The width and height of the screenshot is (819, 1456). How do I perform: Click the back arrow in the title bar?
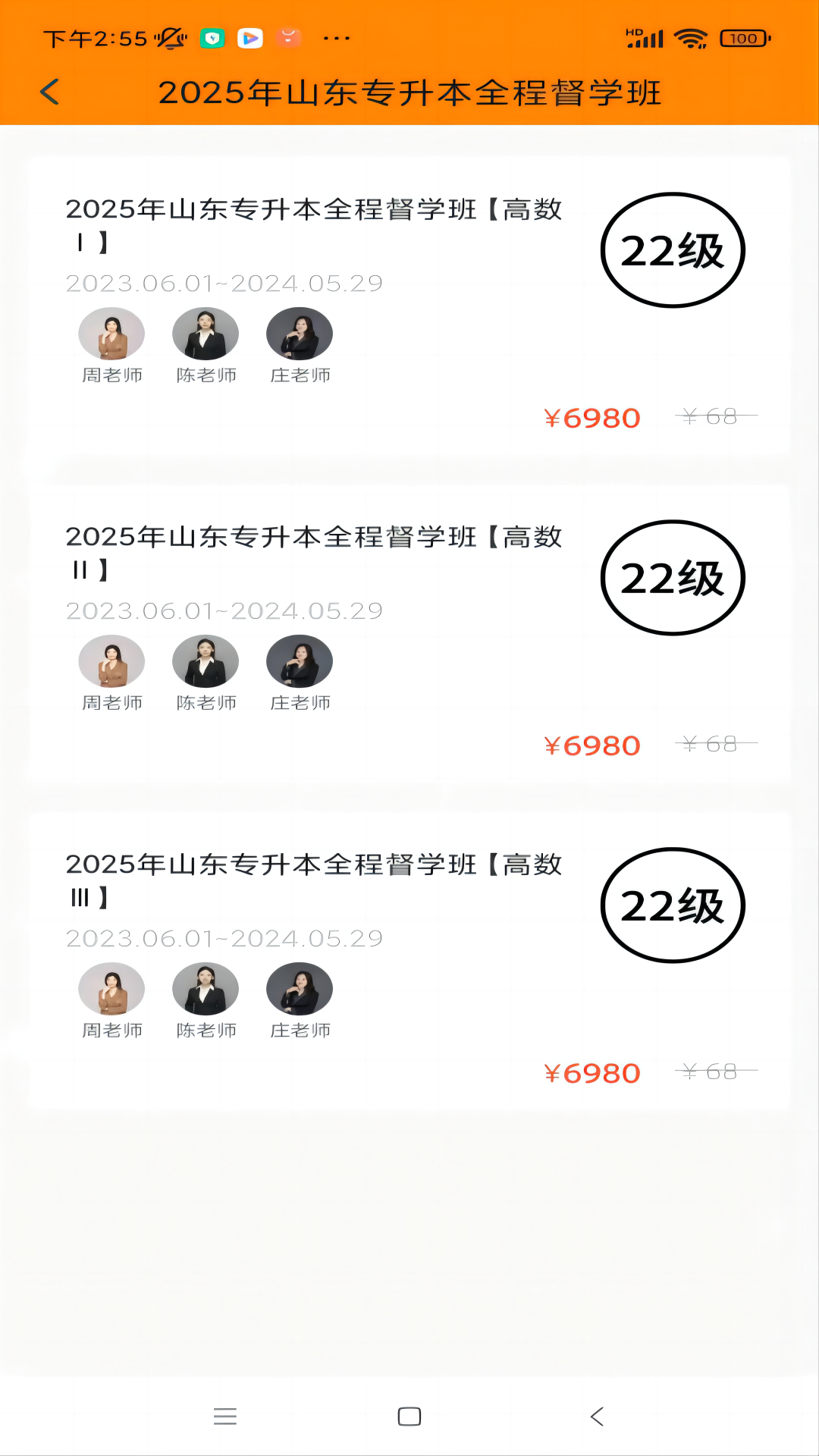pyautogui.click(x=50, y=92)
